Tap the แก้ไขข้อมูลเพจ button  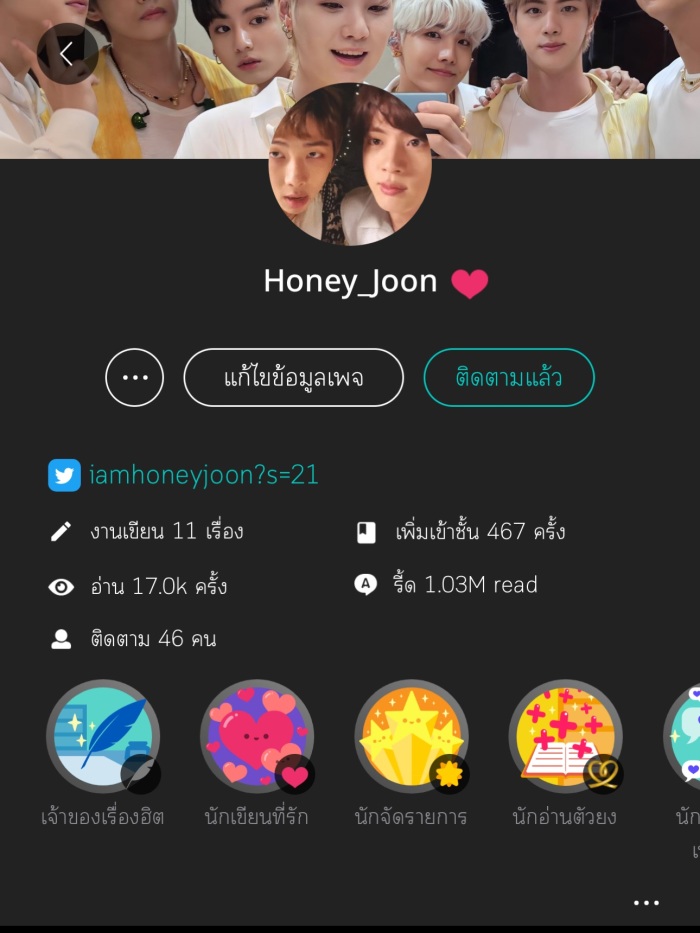pos(293,378)
